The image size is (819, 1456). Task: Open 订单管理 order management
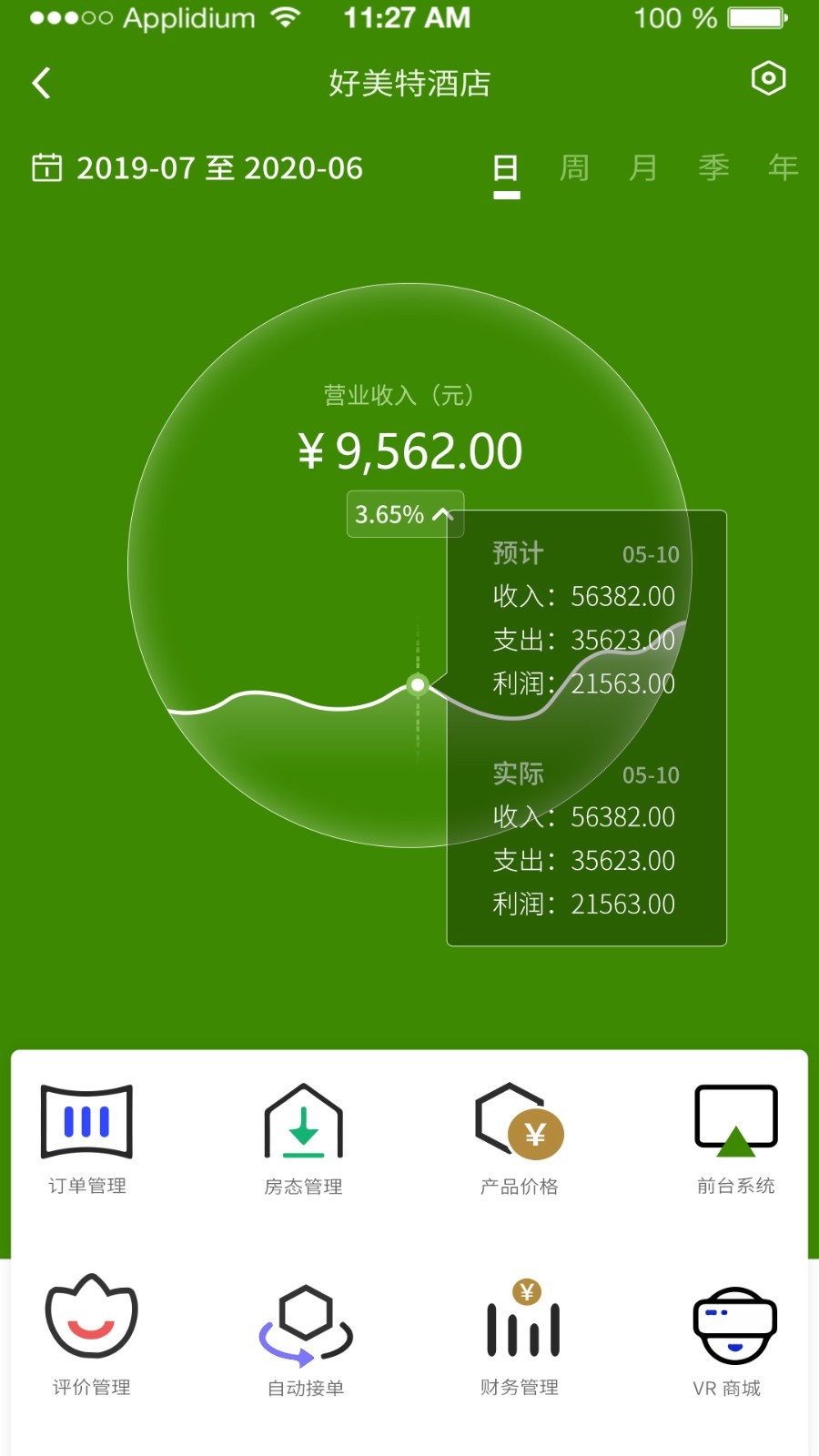pos(87,1137)
